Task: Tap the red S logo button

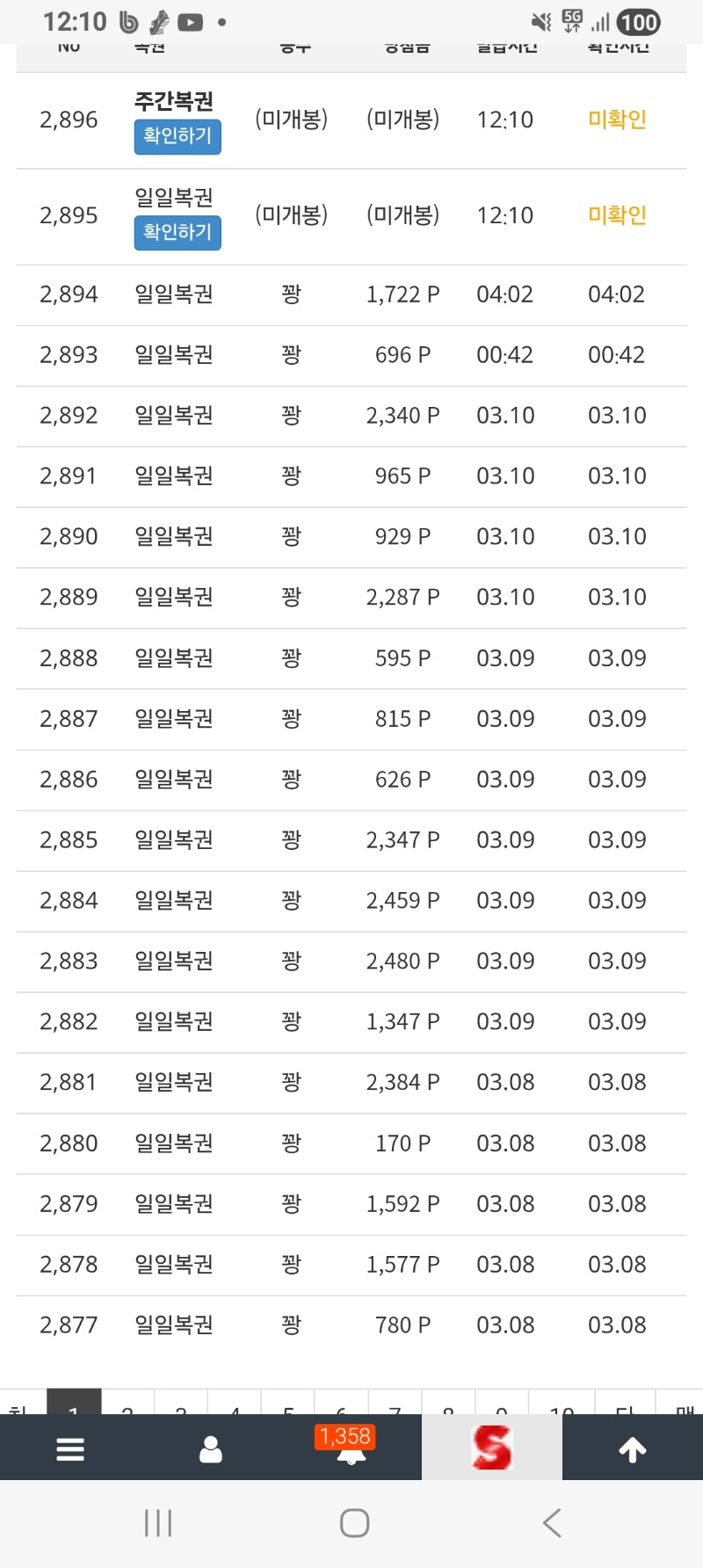Action: pyautogui.click(x=492, y=1448)
